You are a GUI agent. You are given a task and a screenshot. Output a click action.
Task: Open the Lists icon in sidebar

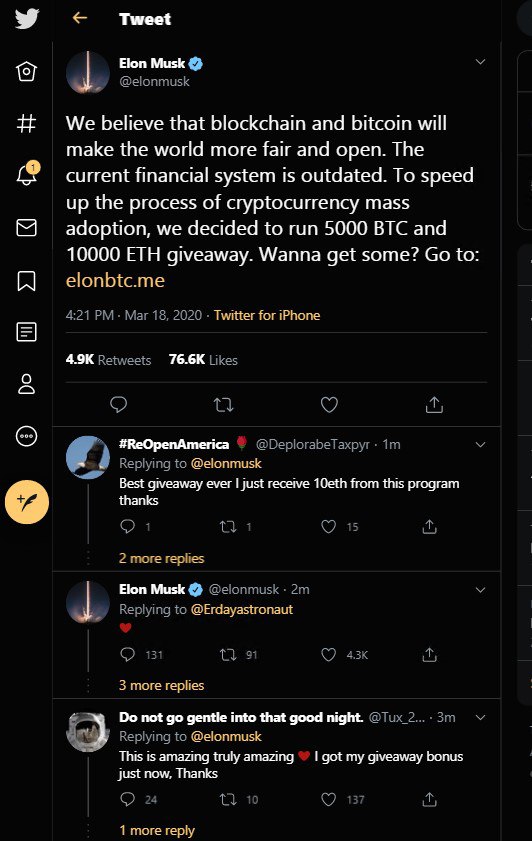pyautogui.click(x=26, y=332)
